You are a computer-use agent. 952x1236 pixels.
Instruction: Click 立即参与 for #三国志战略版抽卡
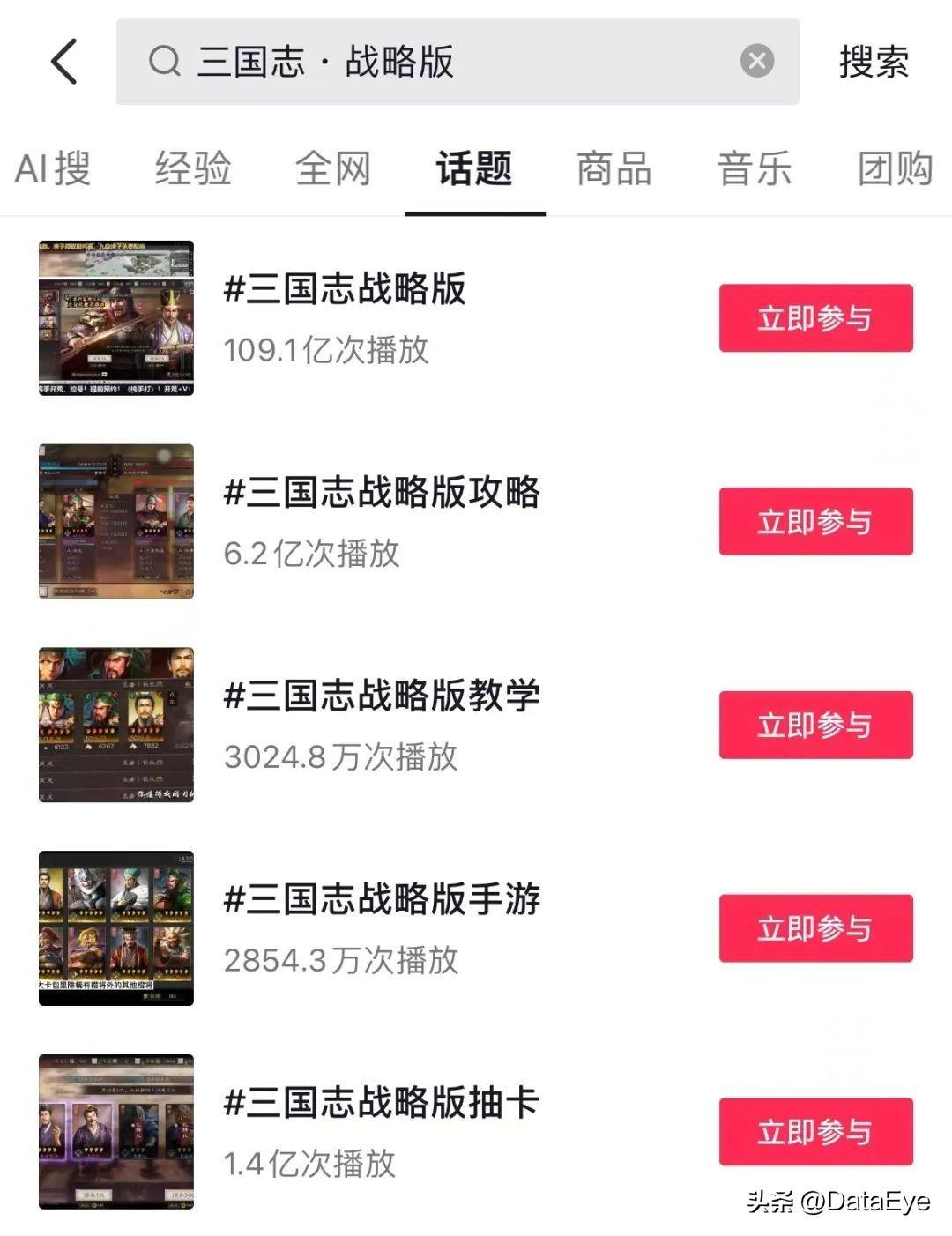(815, 1132)
